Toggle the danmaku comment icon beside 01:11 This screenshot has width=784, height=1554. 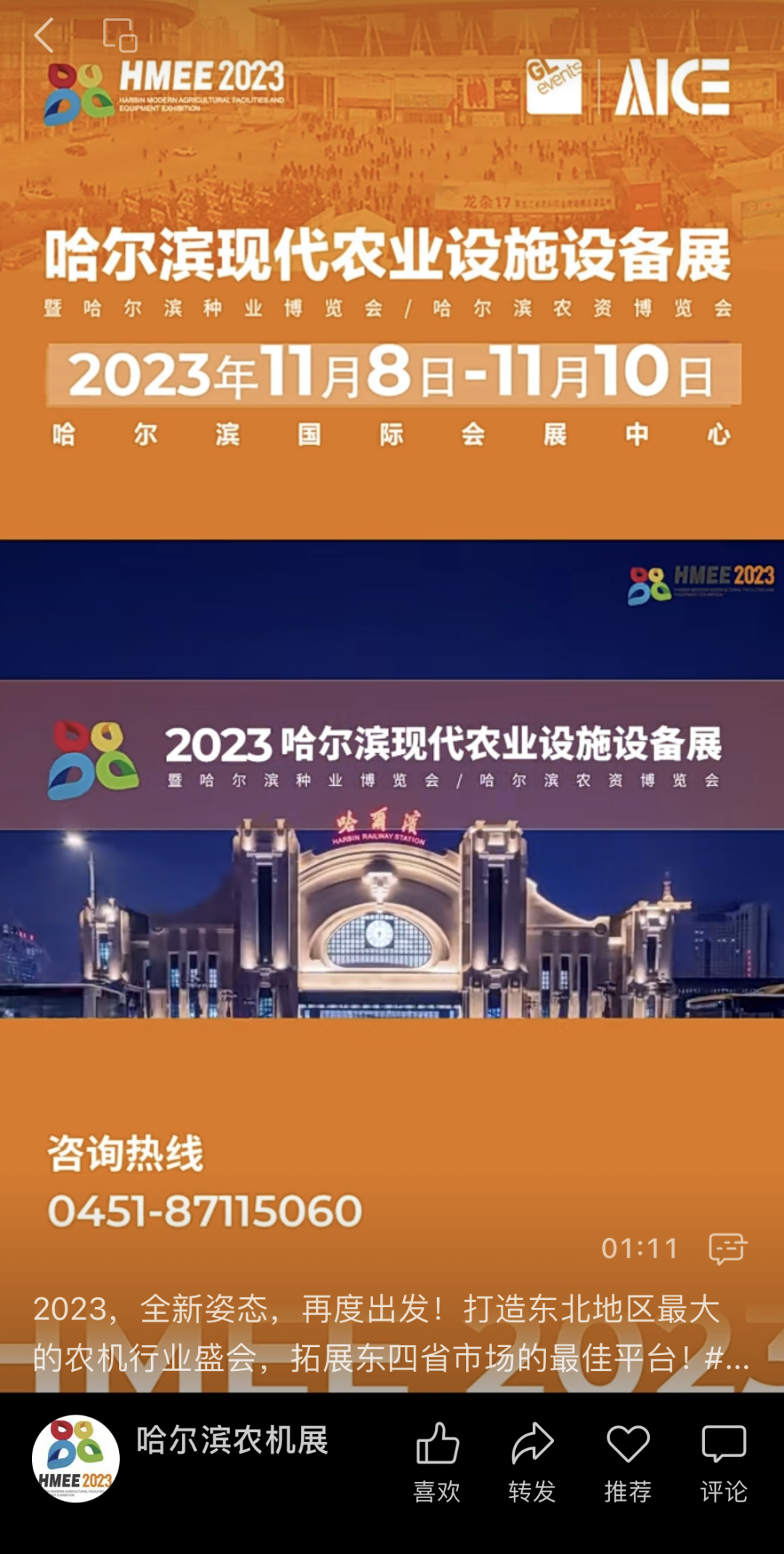727,1248
